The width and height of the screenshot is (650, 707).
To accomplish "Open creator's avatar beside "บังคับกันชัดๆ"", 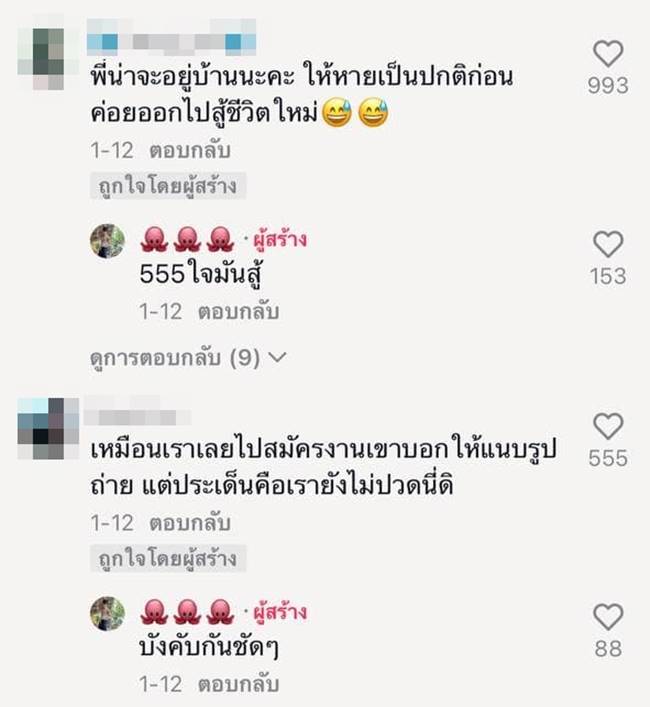I will pos(108,613).
